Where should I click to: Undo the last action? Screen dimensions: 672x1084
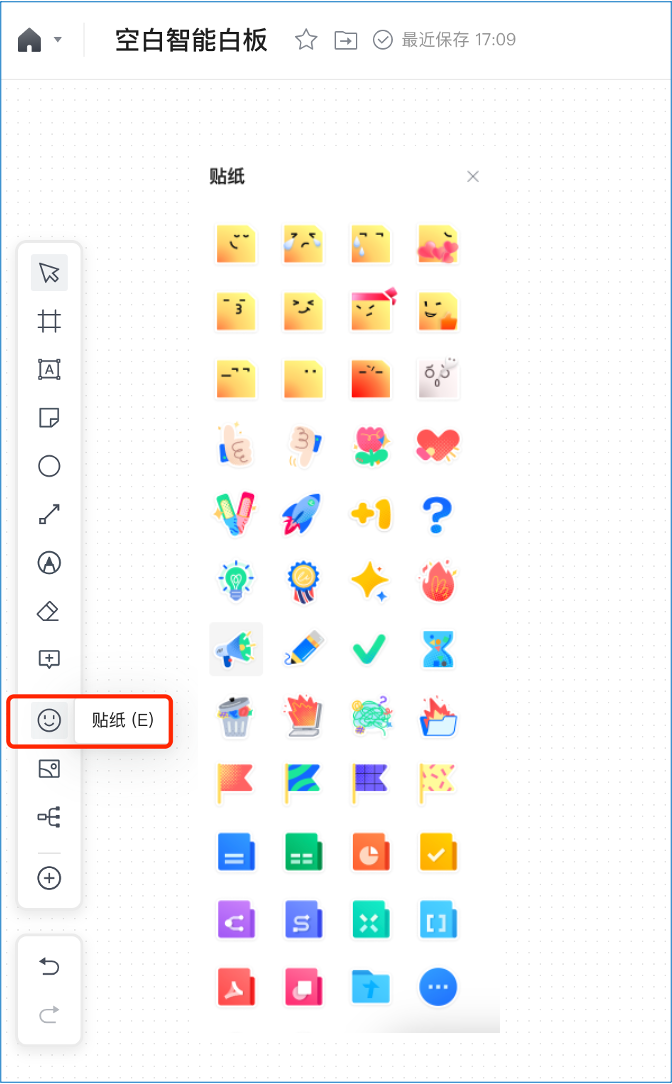tap(49, 966)
